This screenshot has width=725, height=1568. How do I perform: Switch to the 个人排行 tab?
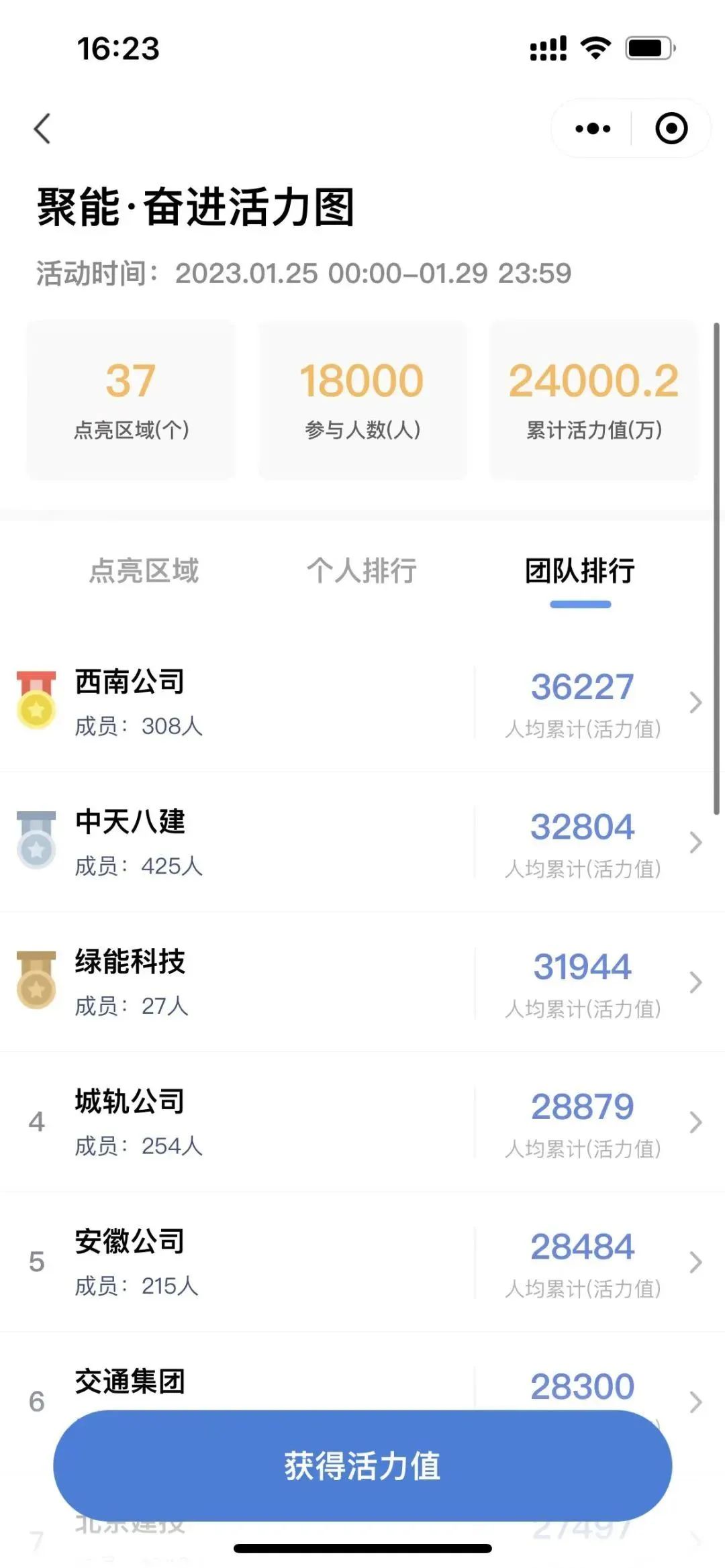click(362, 571)
